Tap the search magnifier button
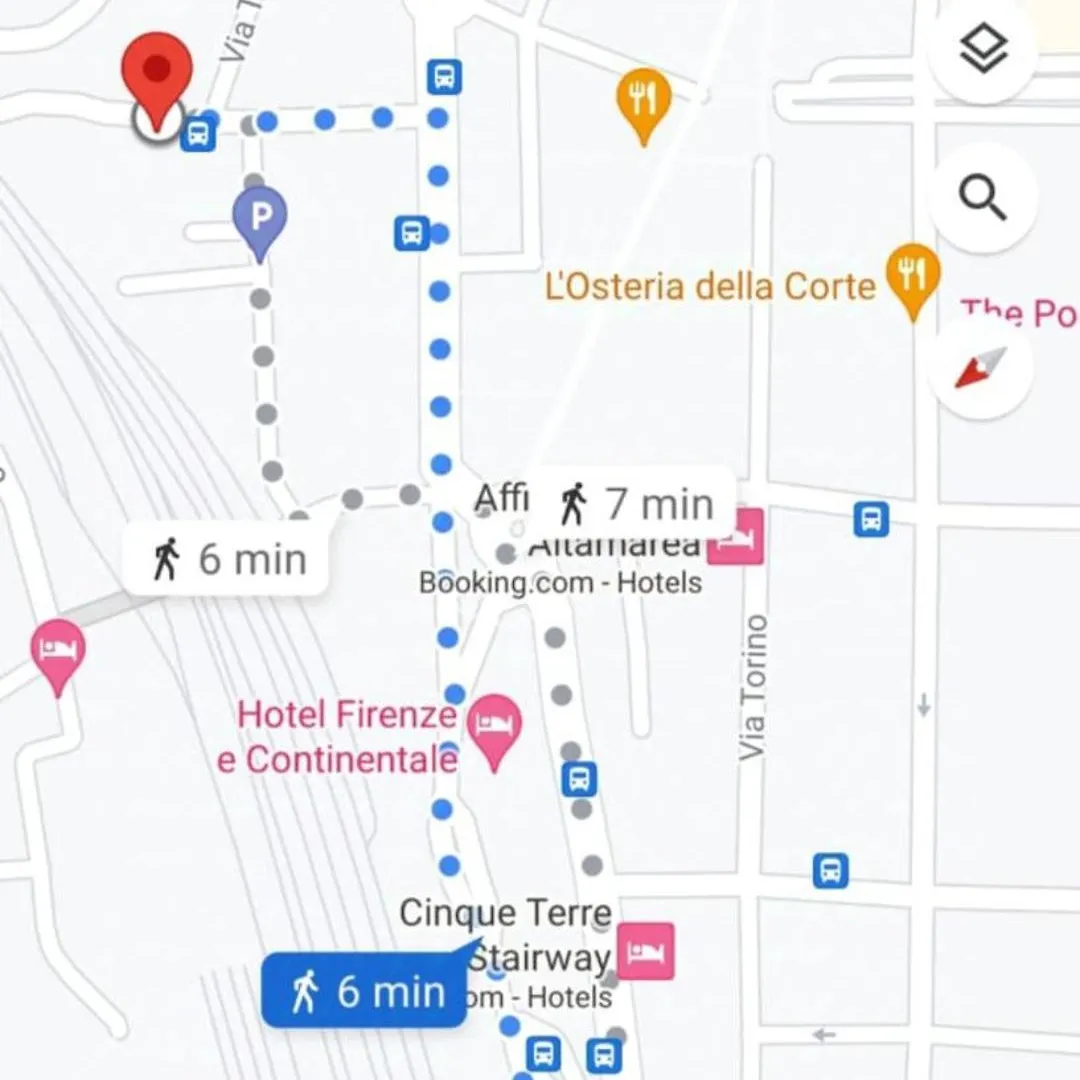This screenshot has height=1080, width=1080. coord(983,198)
